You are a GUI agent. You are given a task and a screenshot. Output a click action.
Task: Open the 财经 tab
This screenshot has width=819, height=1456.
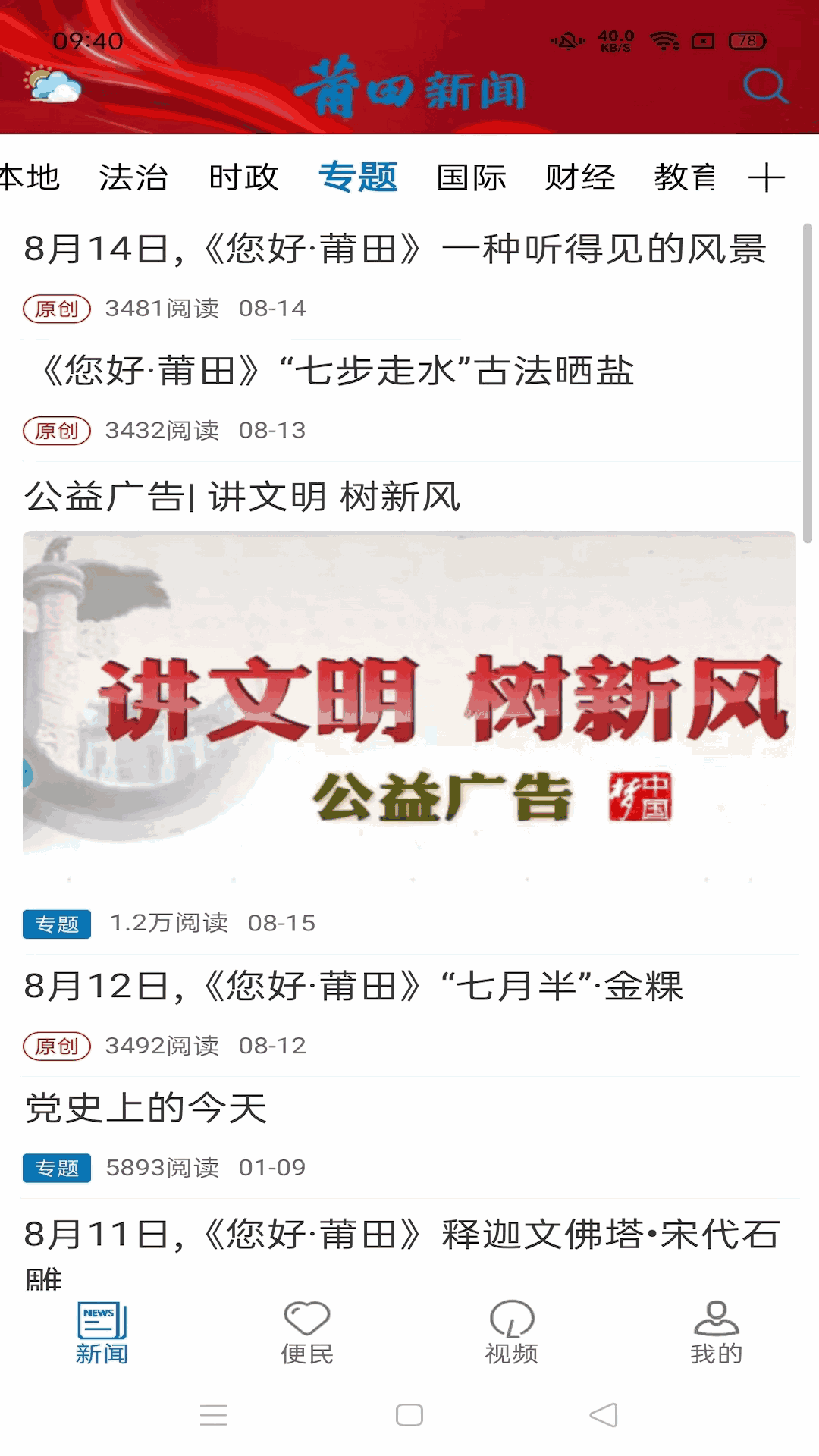580,178
